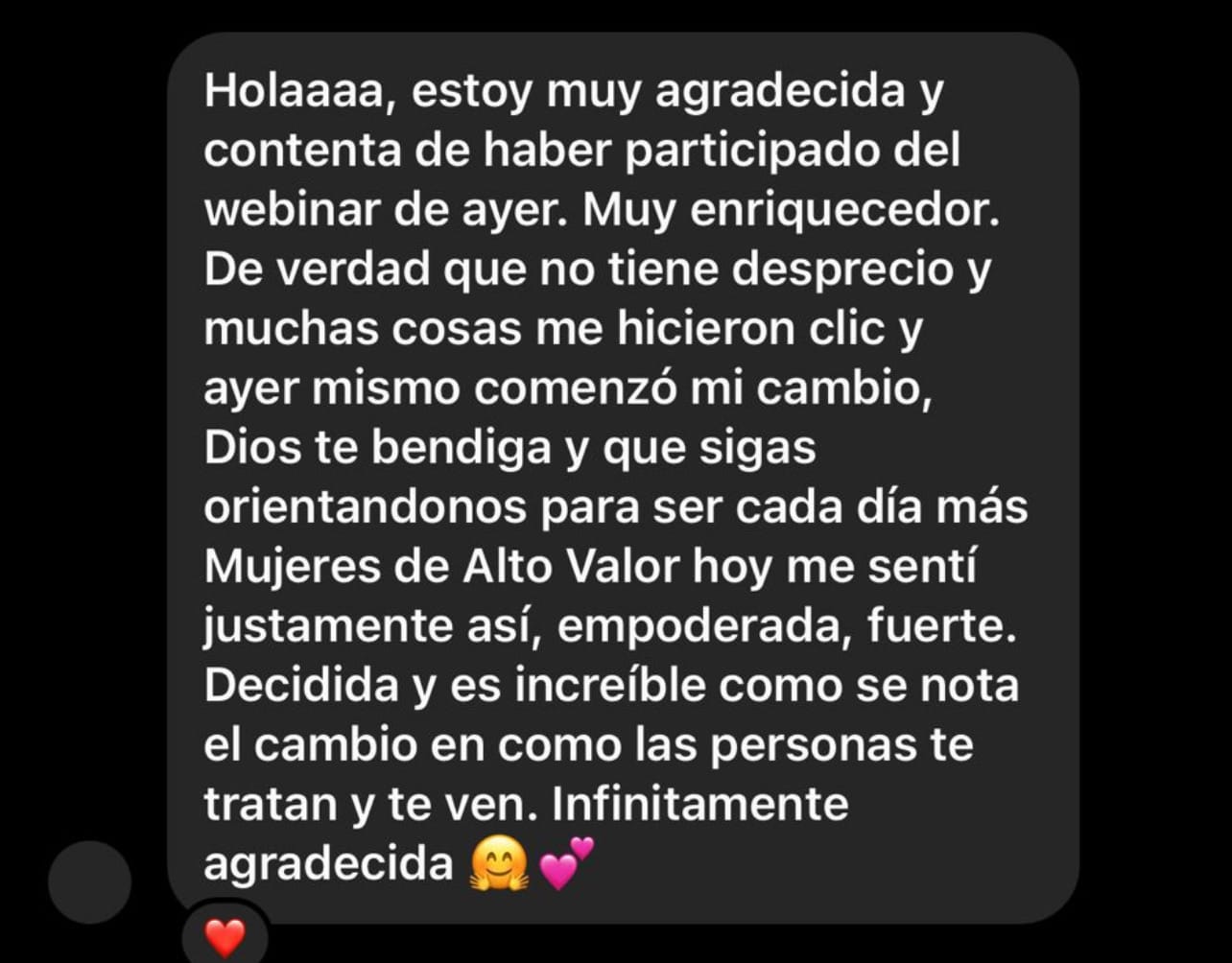Open the sender's profile picture
This screenshot has width=1232, height=963.
89,881
